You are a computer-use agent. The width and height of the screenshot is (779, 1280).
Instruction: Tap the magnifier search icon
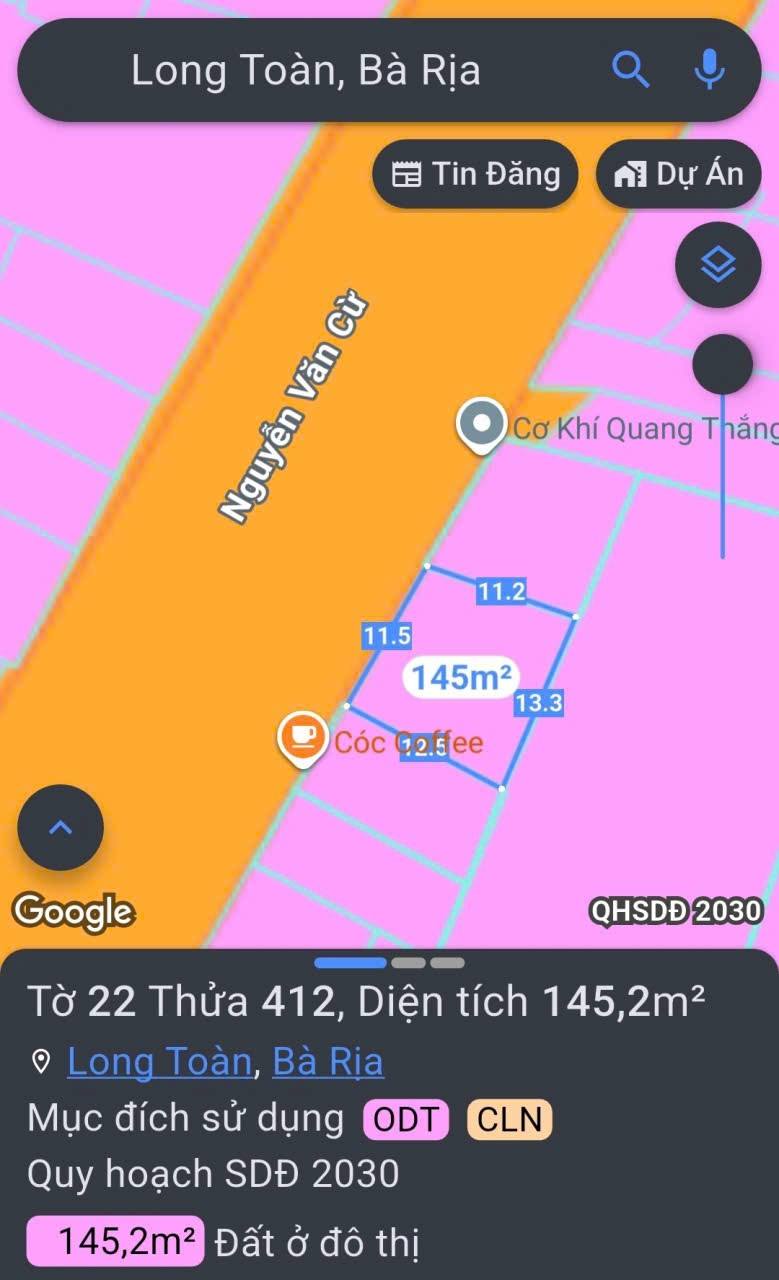click(630, 70)
